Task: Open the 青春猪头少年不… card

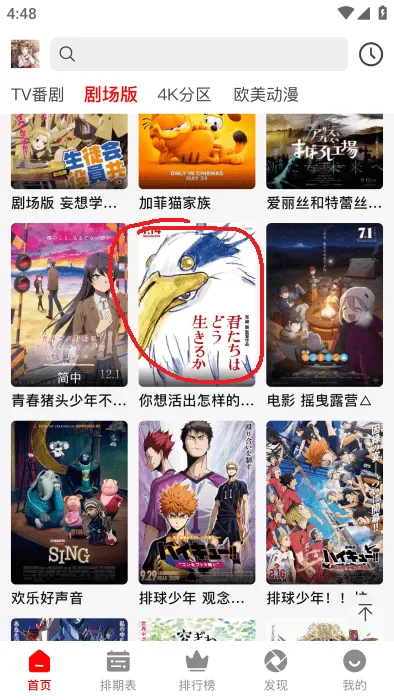Action: point(69,316)
